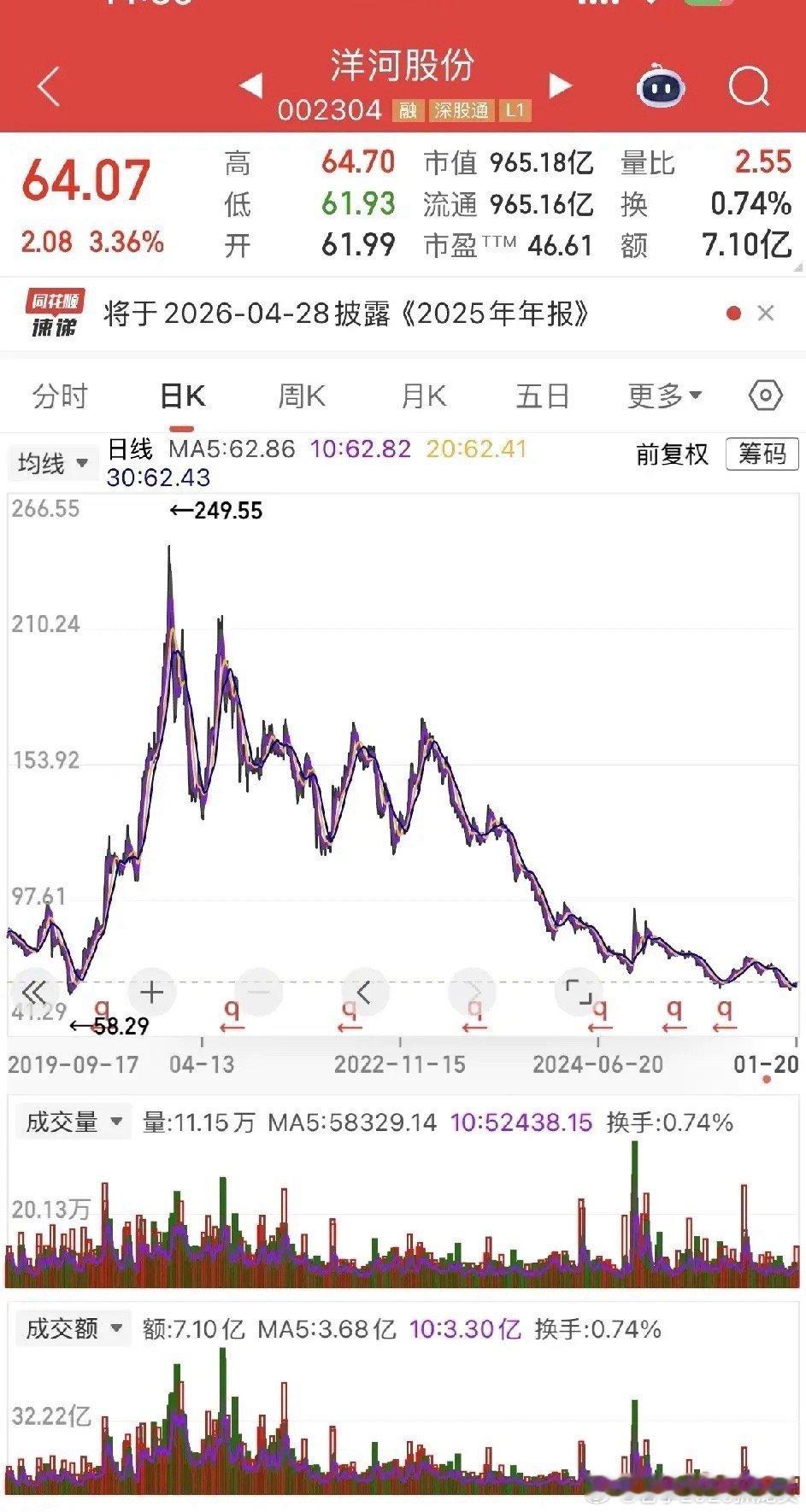Open the 均线 moving-average dropdown
The image size is (806, 1512).
(53, 462)
